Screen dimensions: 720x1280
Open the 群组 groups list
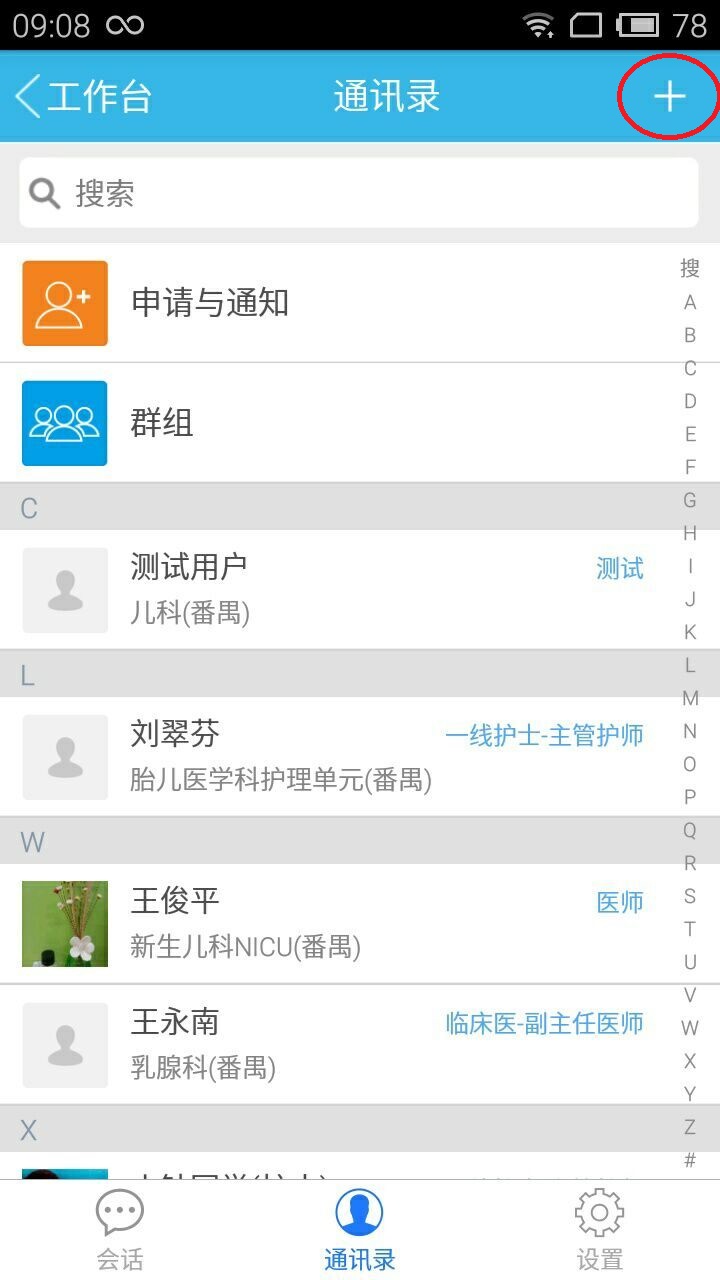pyautogui.click(x=340, y=423)
